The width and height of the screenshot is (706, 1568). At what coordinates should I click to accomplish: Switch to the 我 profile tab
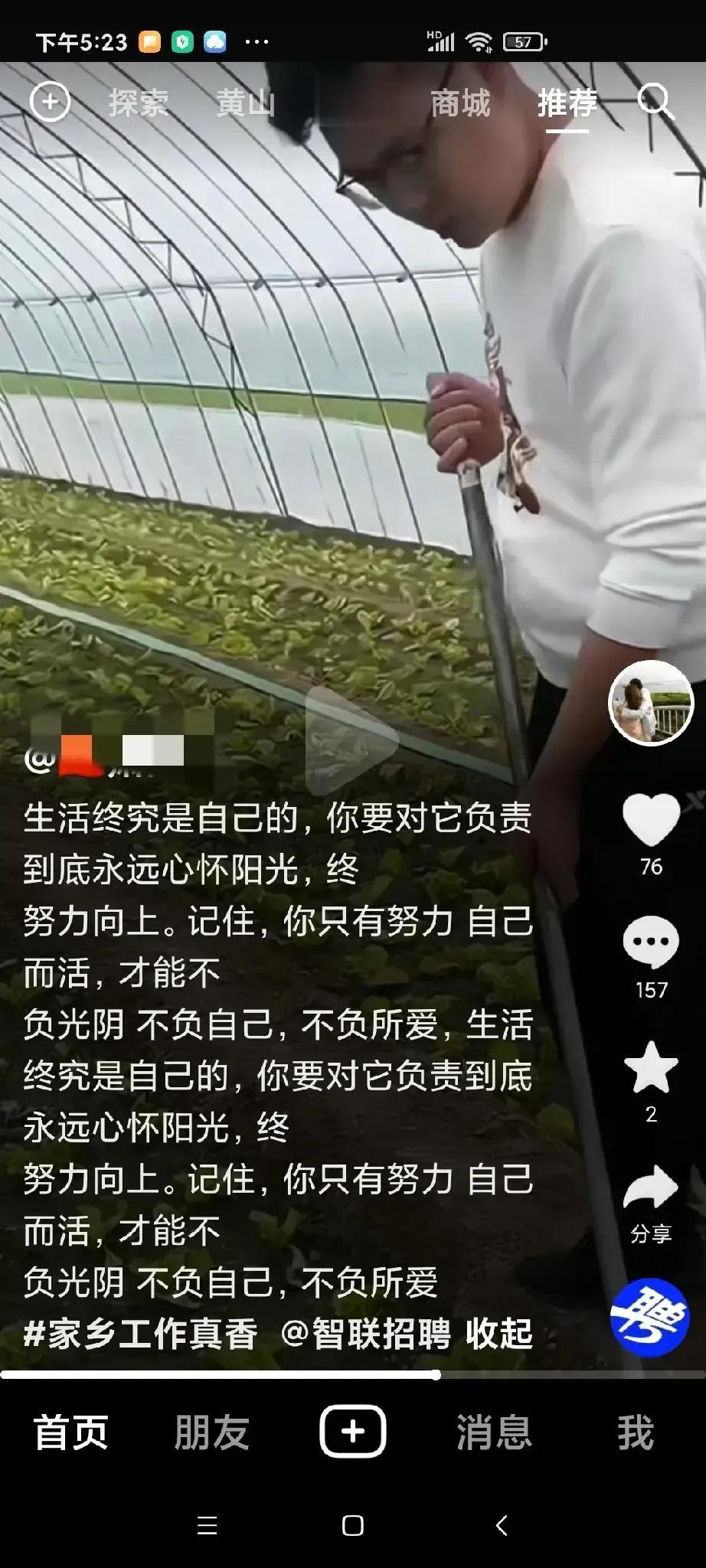[x=636, y=1432]
